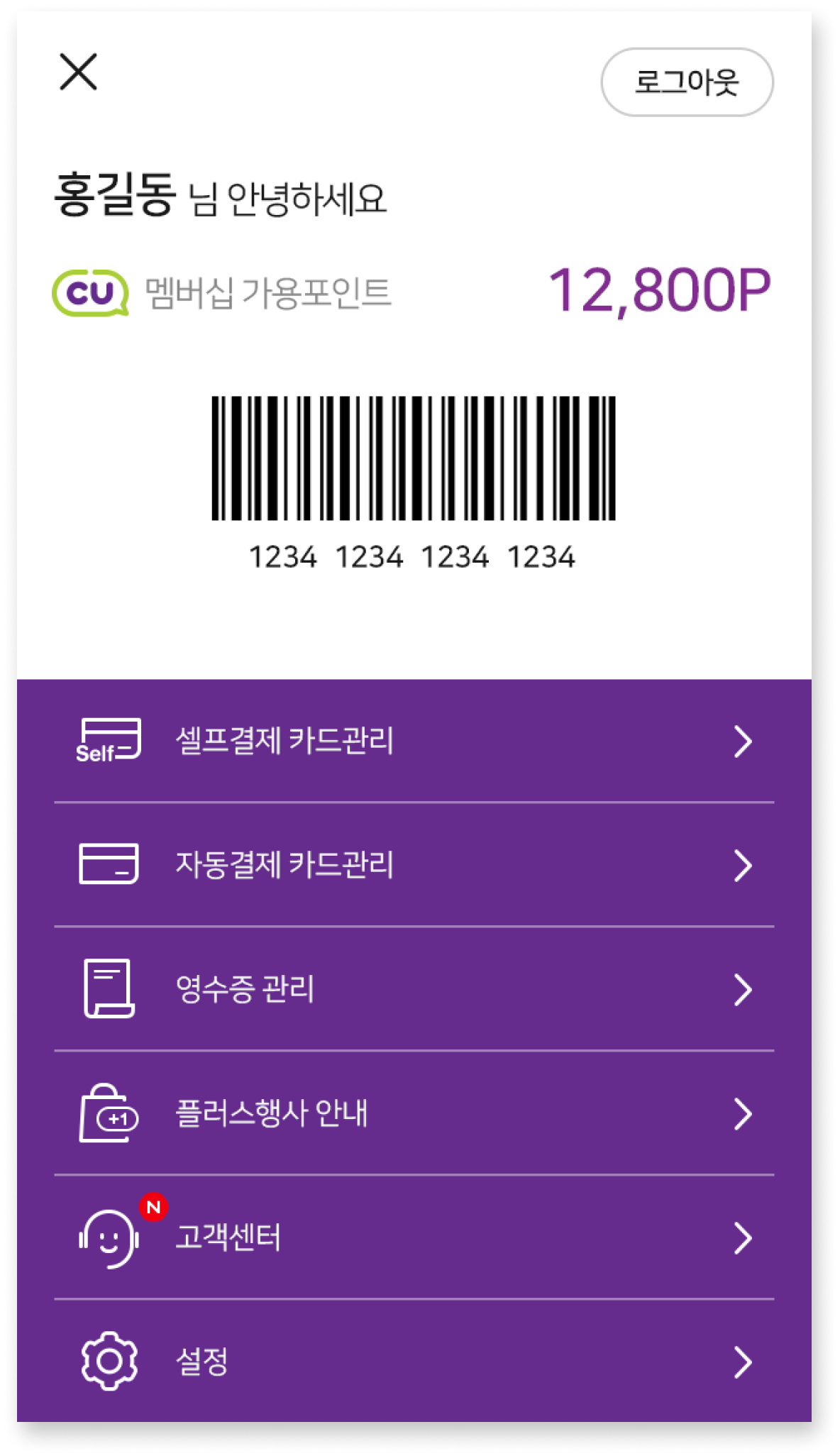Screen dimensions: 840x1456
Task: View 플러스행사 안내
Action: (x=414, y=1113)
